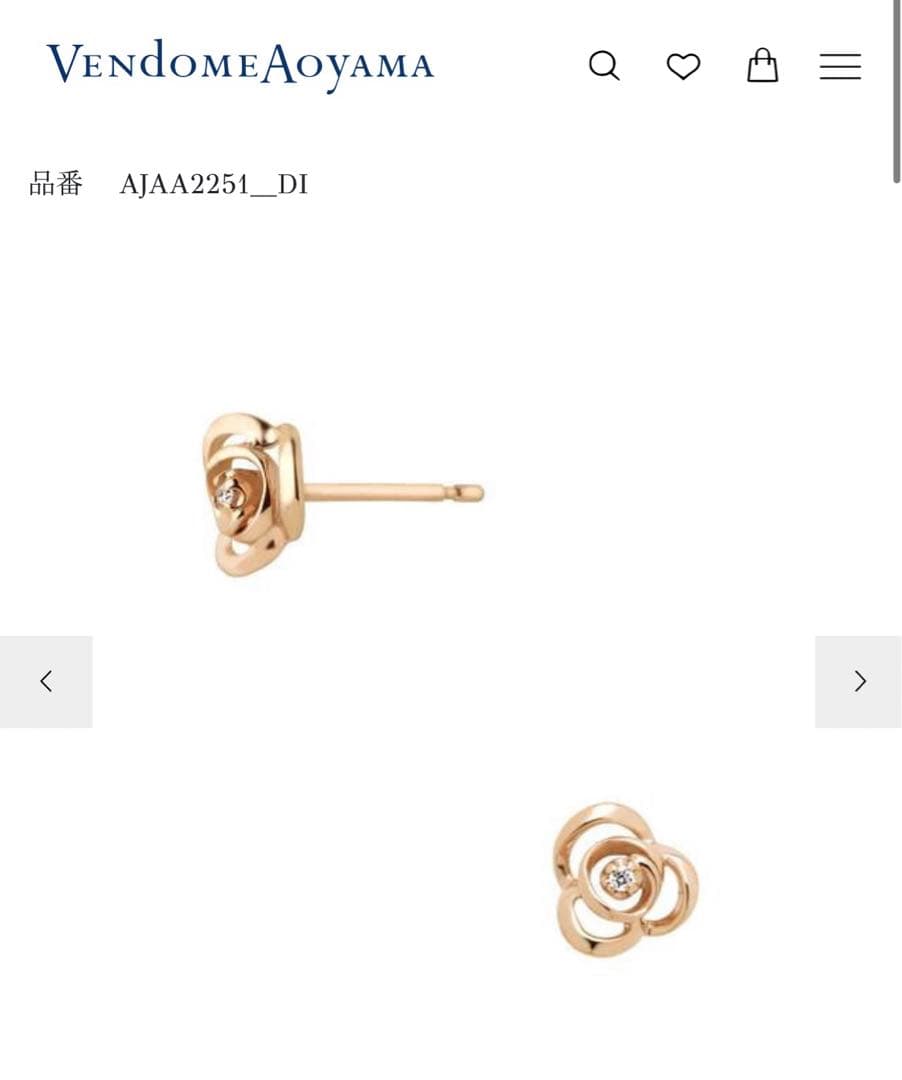
Task: Click the main rose earring photo
Action: (x=340, y=490)
